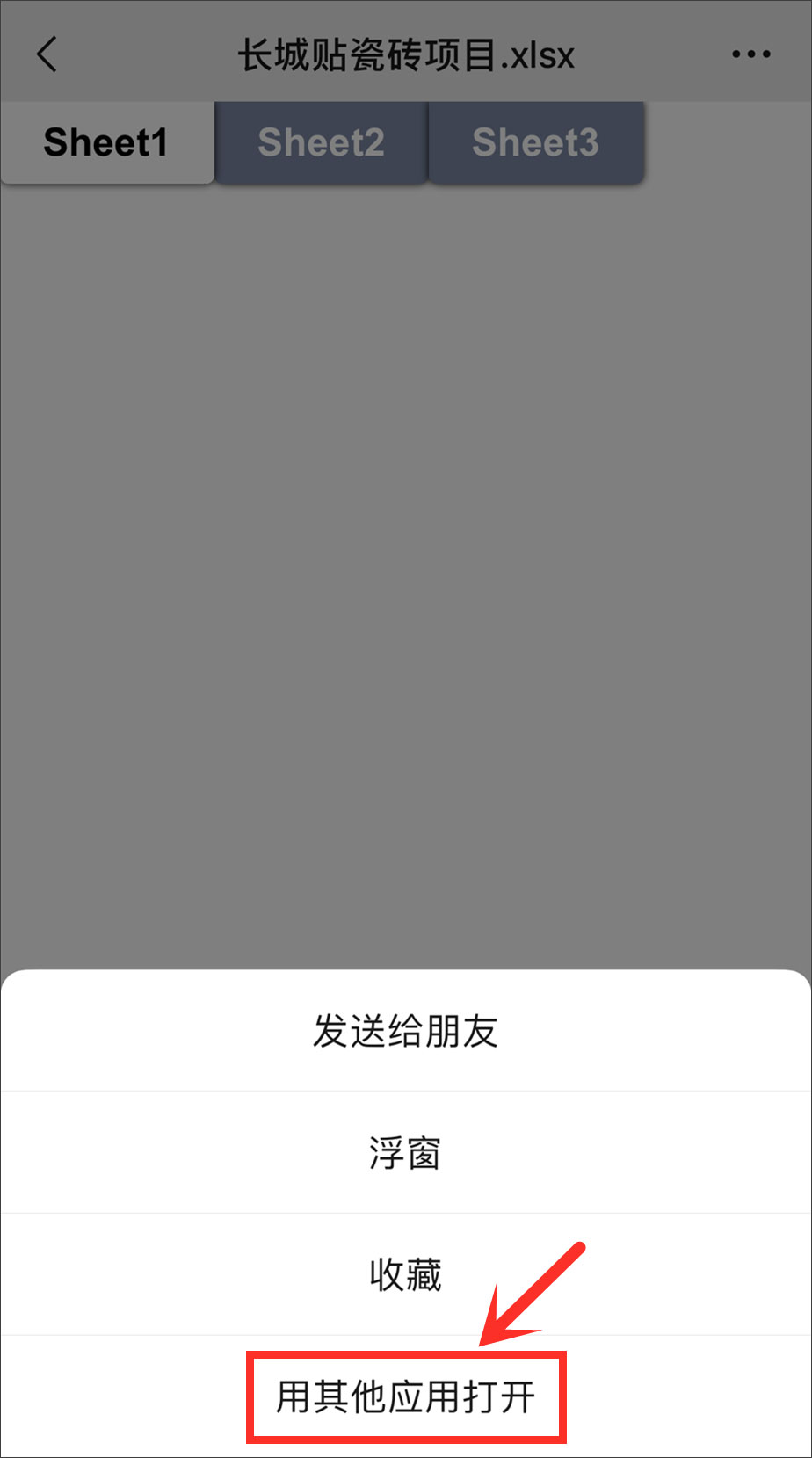Select the three-dot overflow icon

click(x=751, y=53)
